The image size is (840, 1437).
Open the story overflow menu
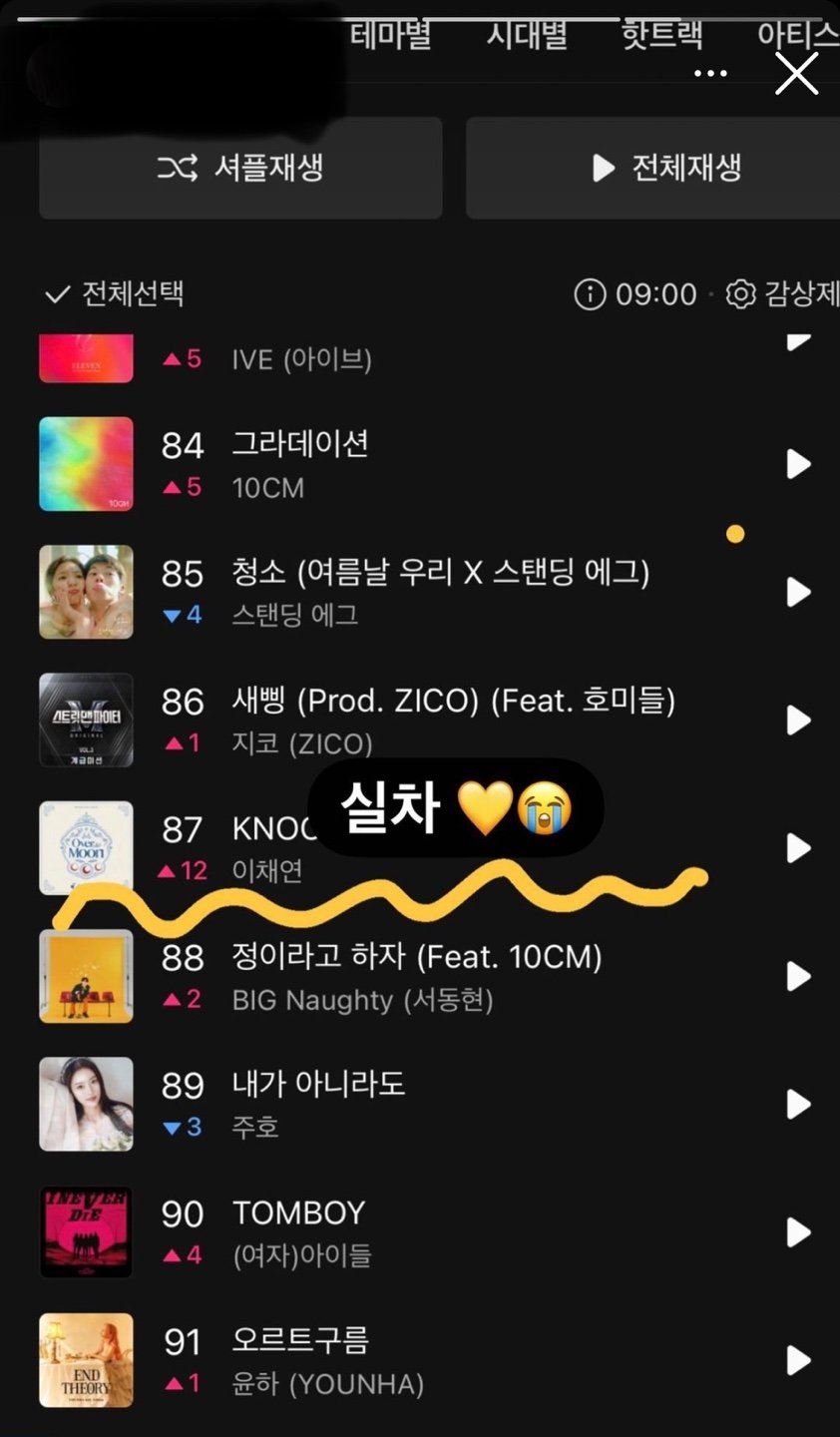click(x=710, y=74)
